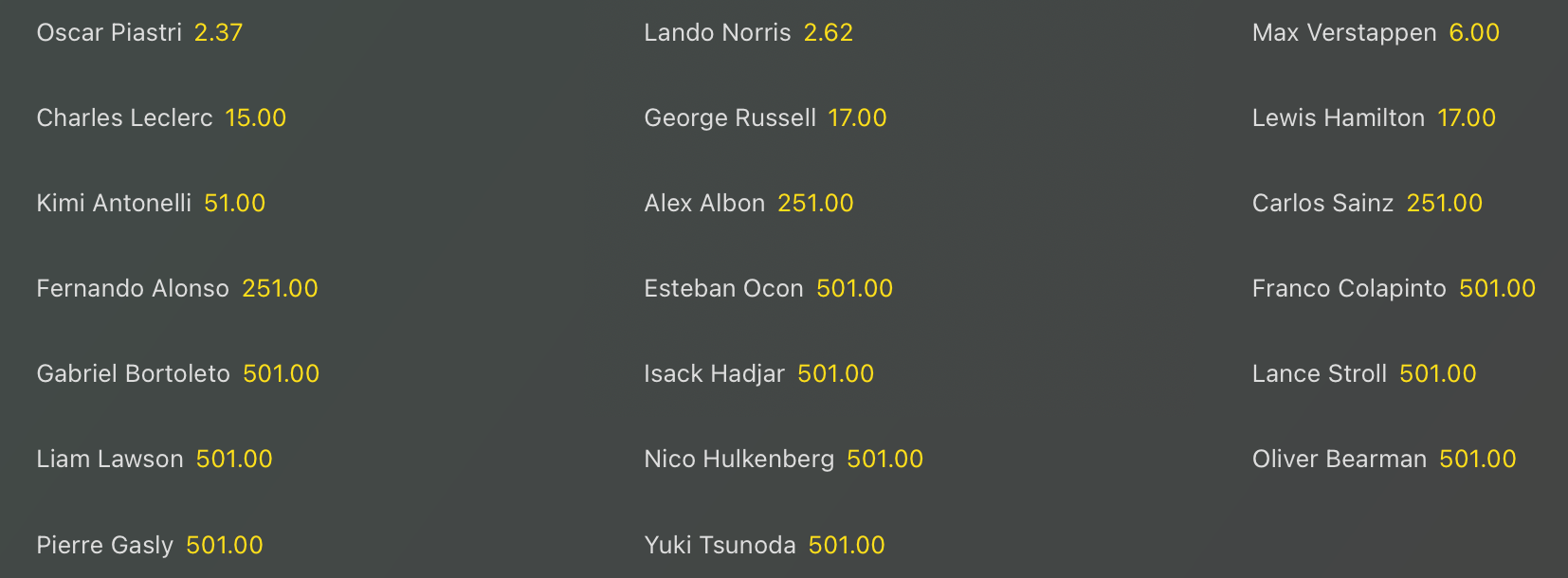Pick Lando Norris at 2.62

(748, 33)
